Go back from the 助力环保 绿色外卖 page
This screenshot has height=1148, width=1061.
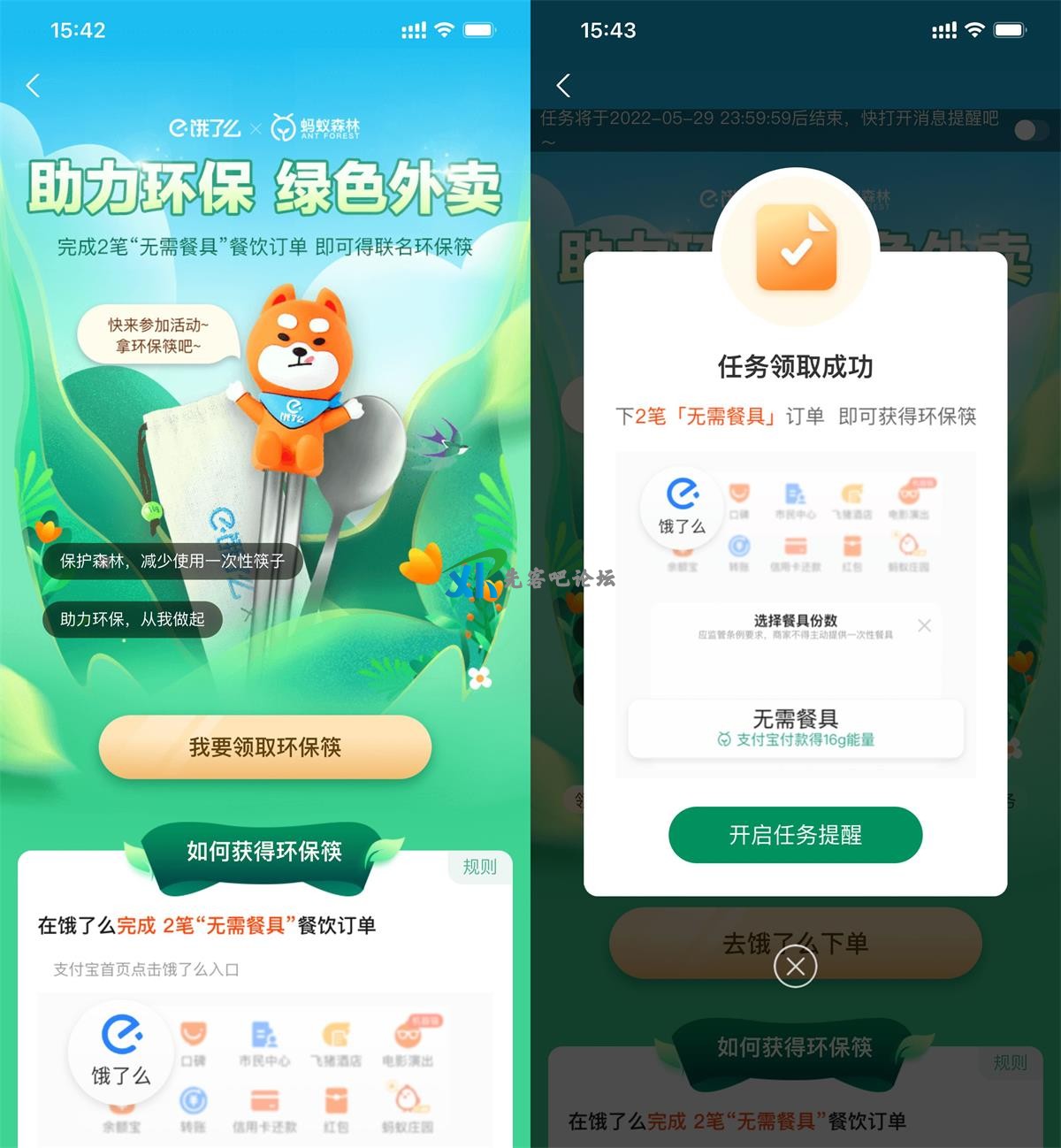tap(34, 86)
